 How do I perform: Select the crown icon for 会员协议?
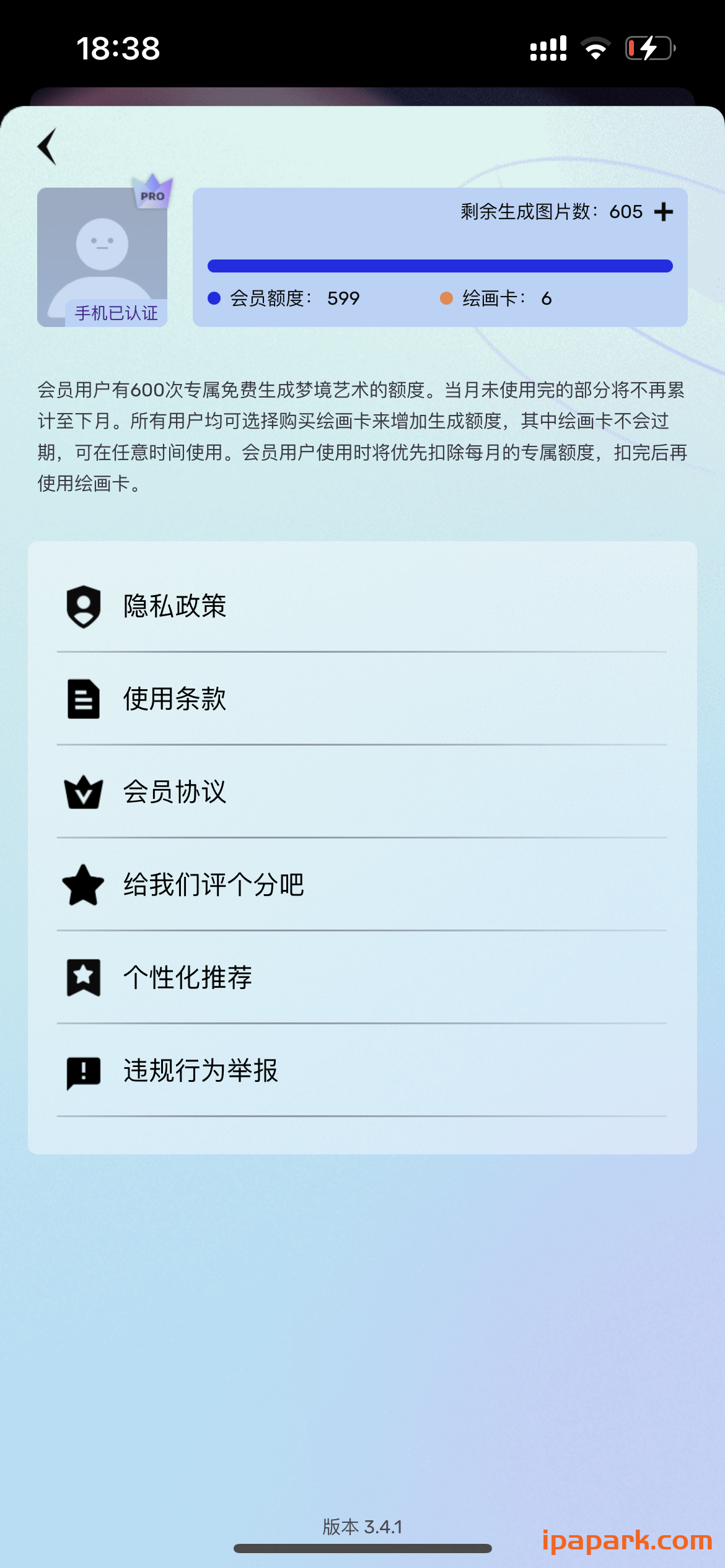click(84, 793)
